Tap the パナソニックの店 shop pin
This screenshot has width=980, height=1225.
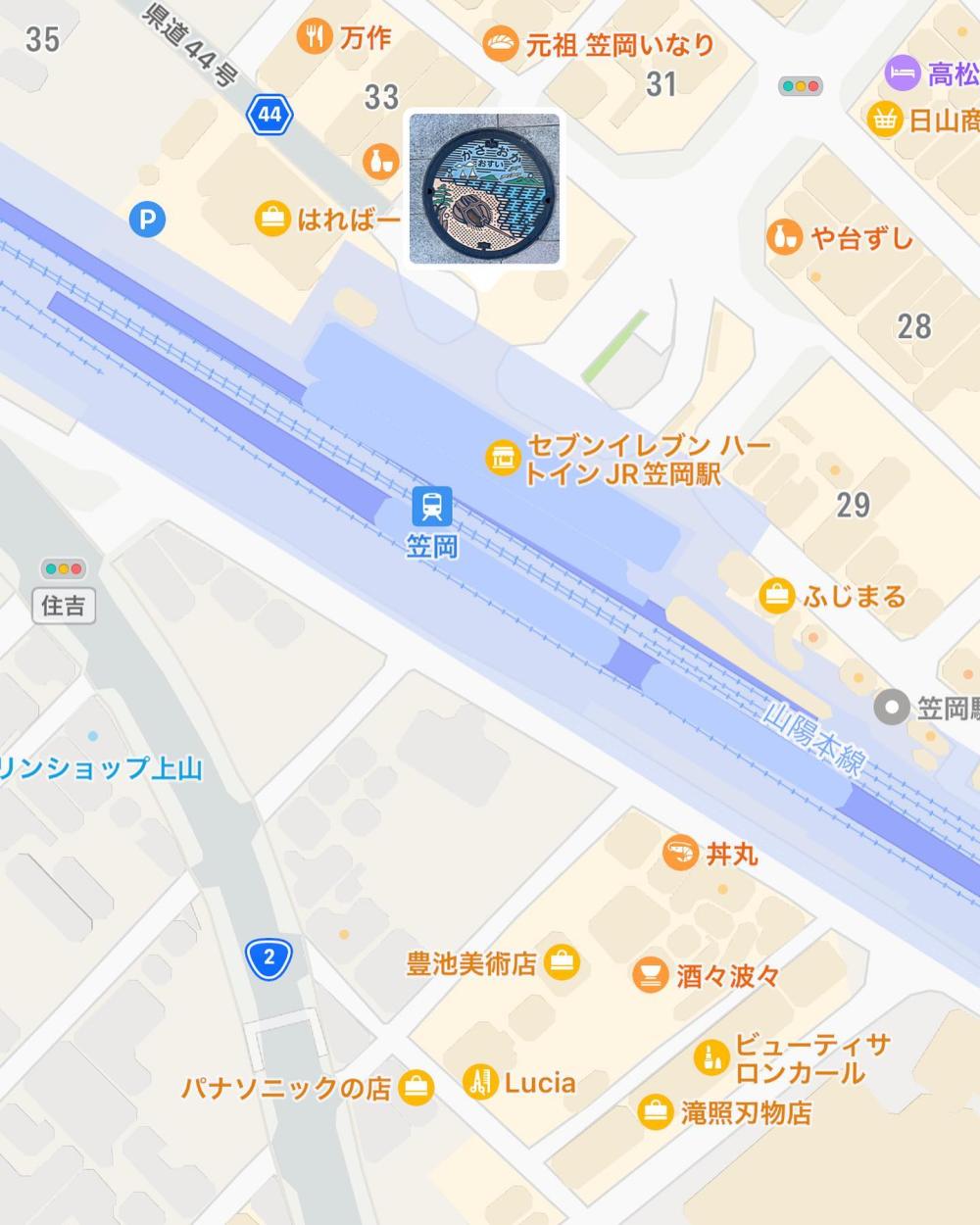pyautogui.click(x=416, y=1088)
